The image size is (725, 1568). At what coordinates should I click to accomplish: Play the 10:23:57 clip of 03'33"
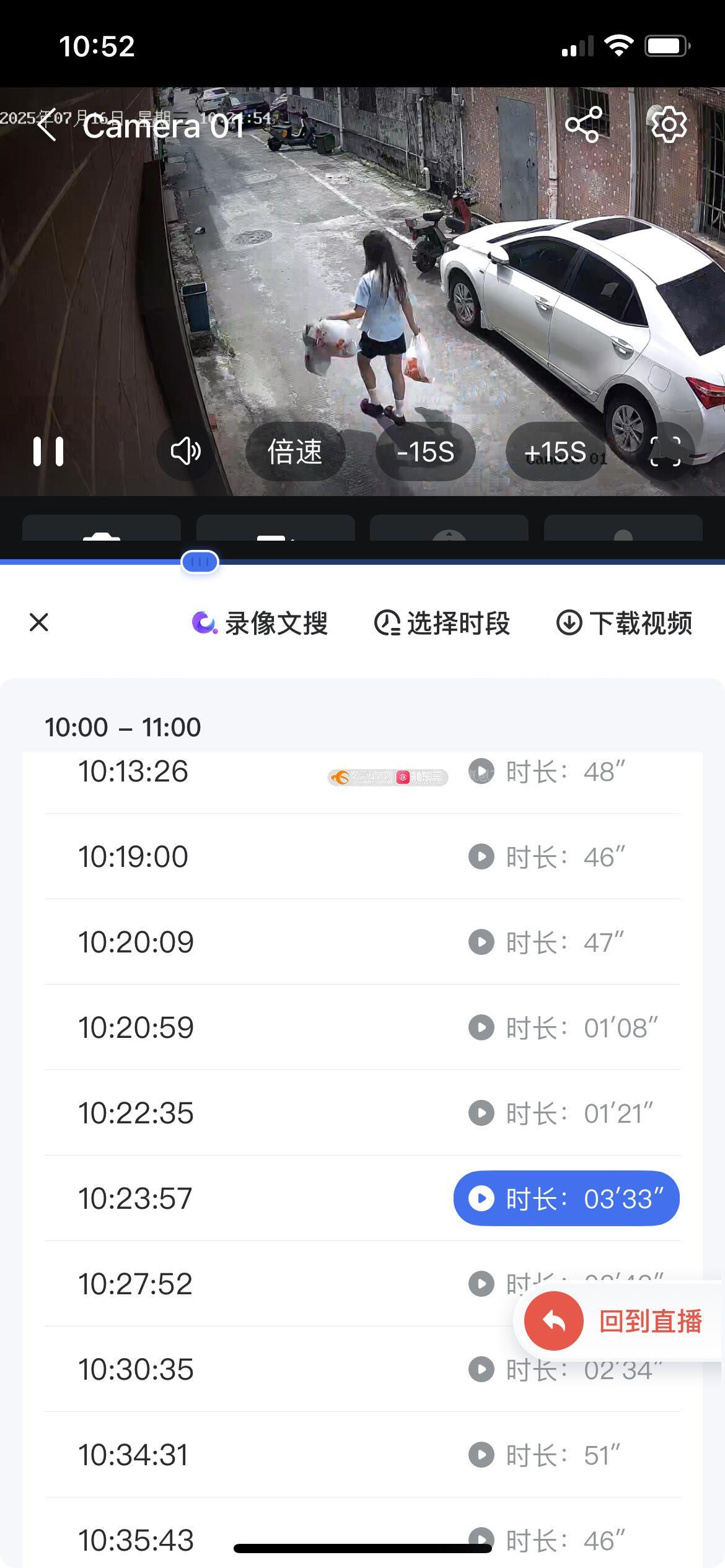(566, 1198)
